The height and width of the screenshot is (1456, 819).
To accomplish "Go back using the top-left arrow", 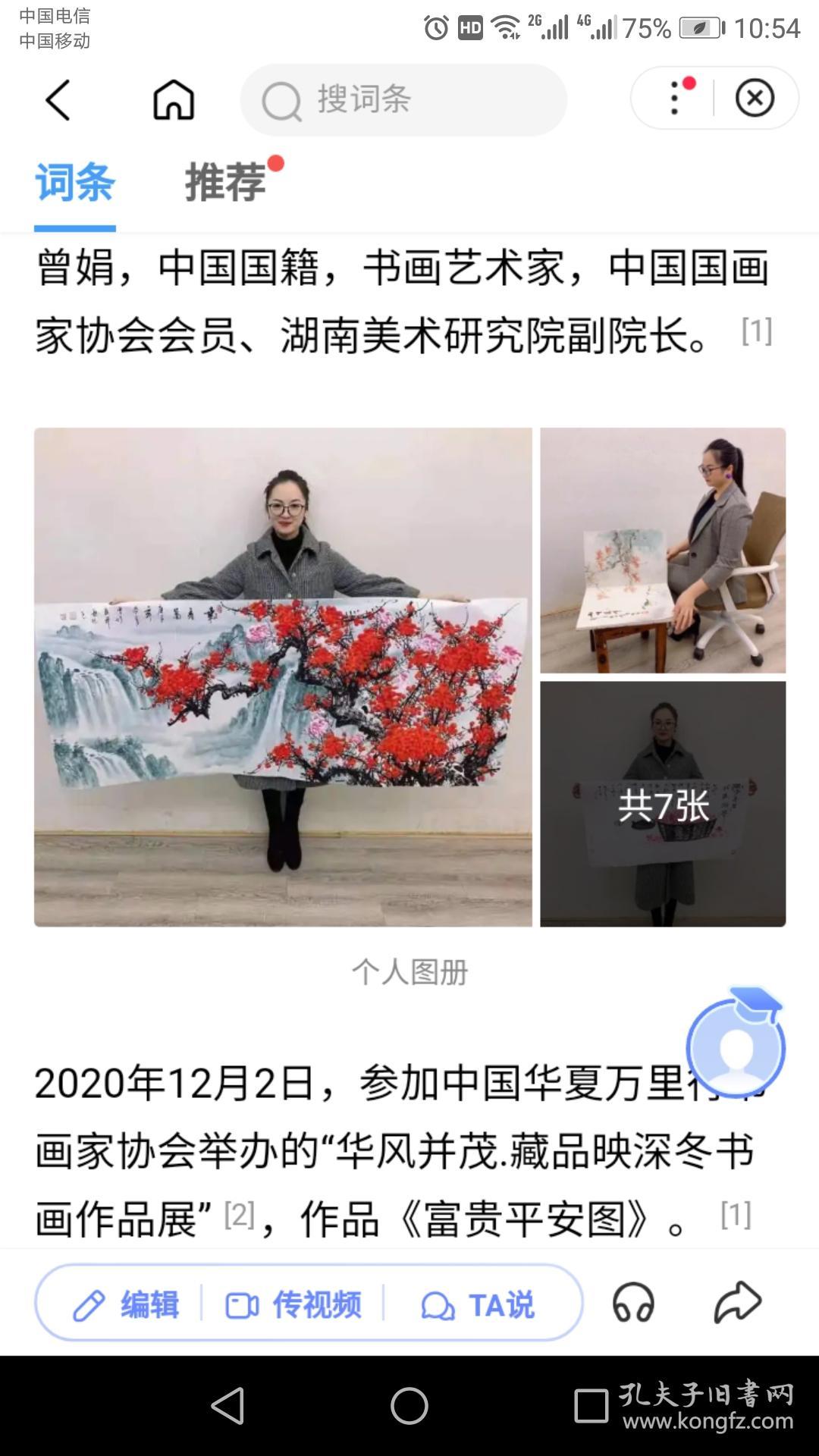I will coord(58,100).
